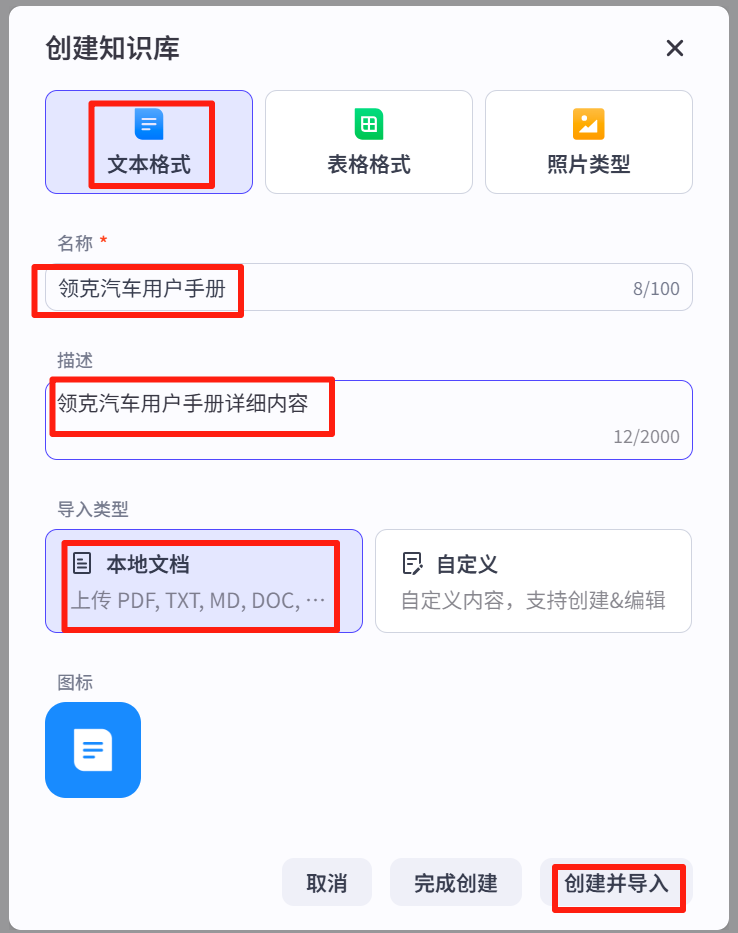Viewport: 738px width, 933px height.
Task: Choose the 照片类型 format
Action: click(588, 142)
